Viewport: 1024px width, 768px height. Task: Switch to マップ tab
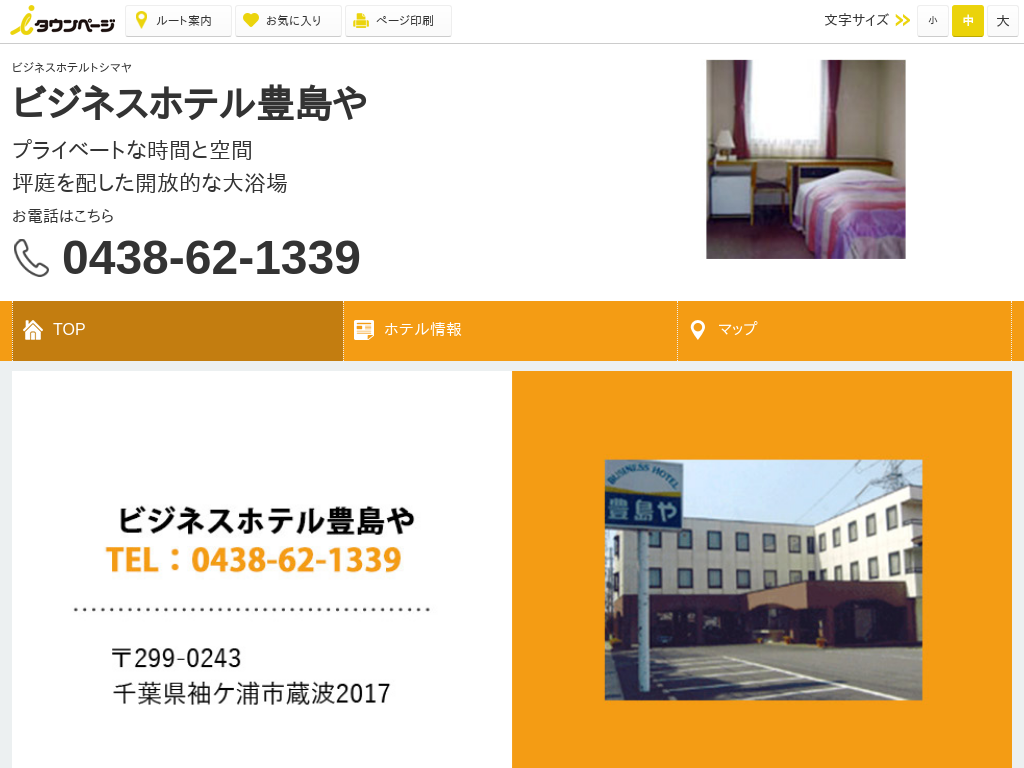tap(844, 330)
